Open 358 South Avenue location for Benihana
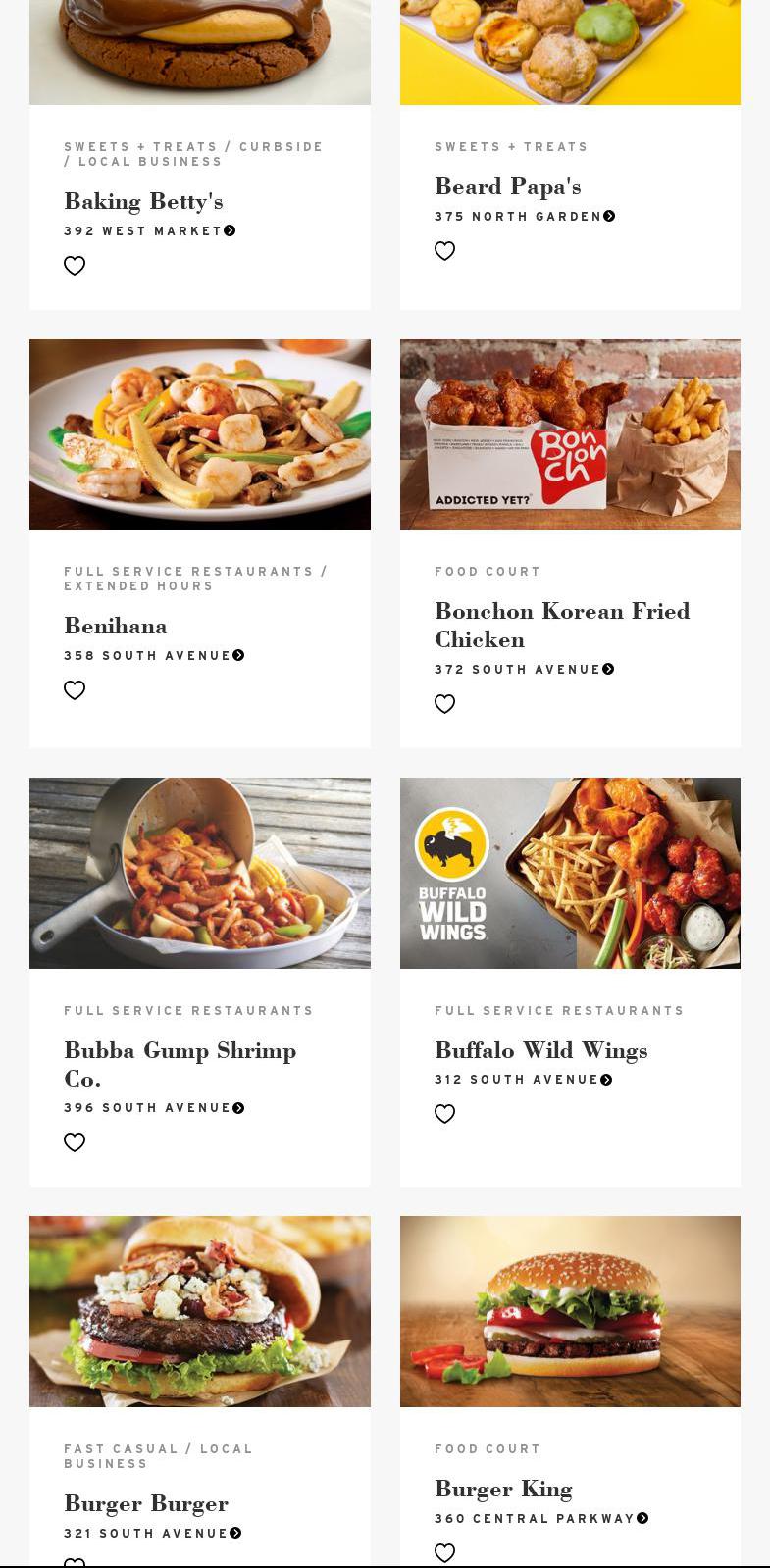This screenshot has height=1568, width=770. (154, 656)
